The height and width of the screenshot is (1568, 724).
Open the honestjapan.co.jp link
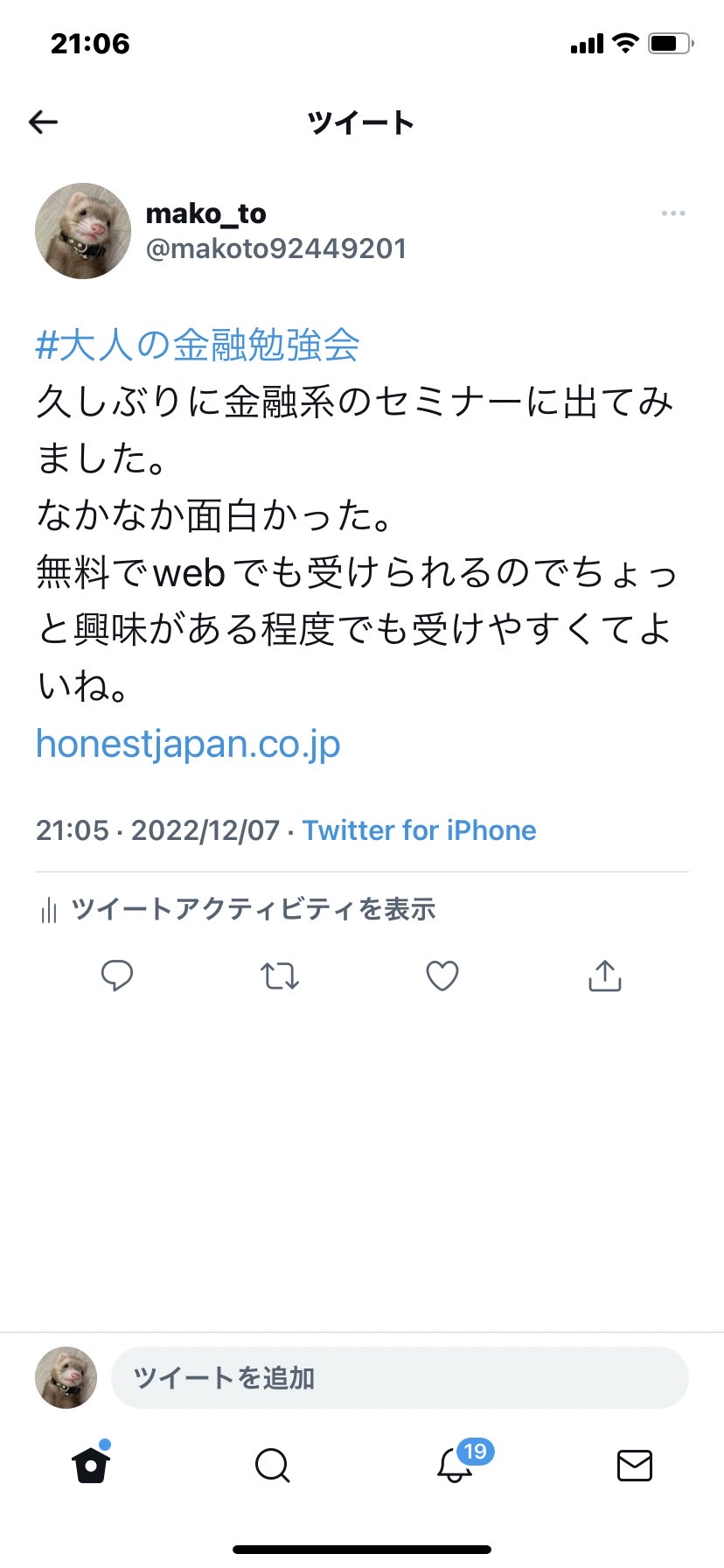[188, 744]
